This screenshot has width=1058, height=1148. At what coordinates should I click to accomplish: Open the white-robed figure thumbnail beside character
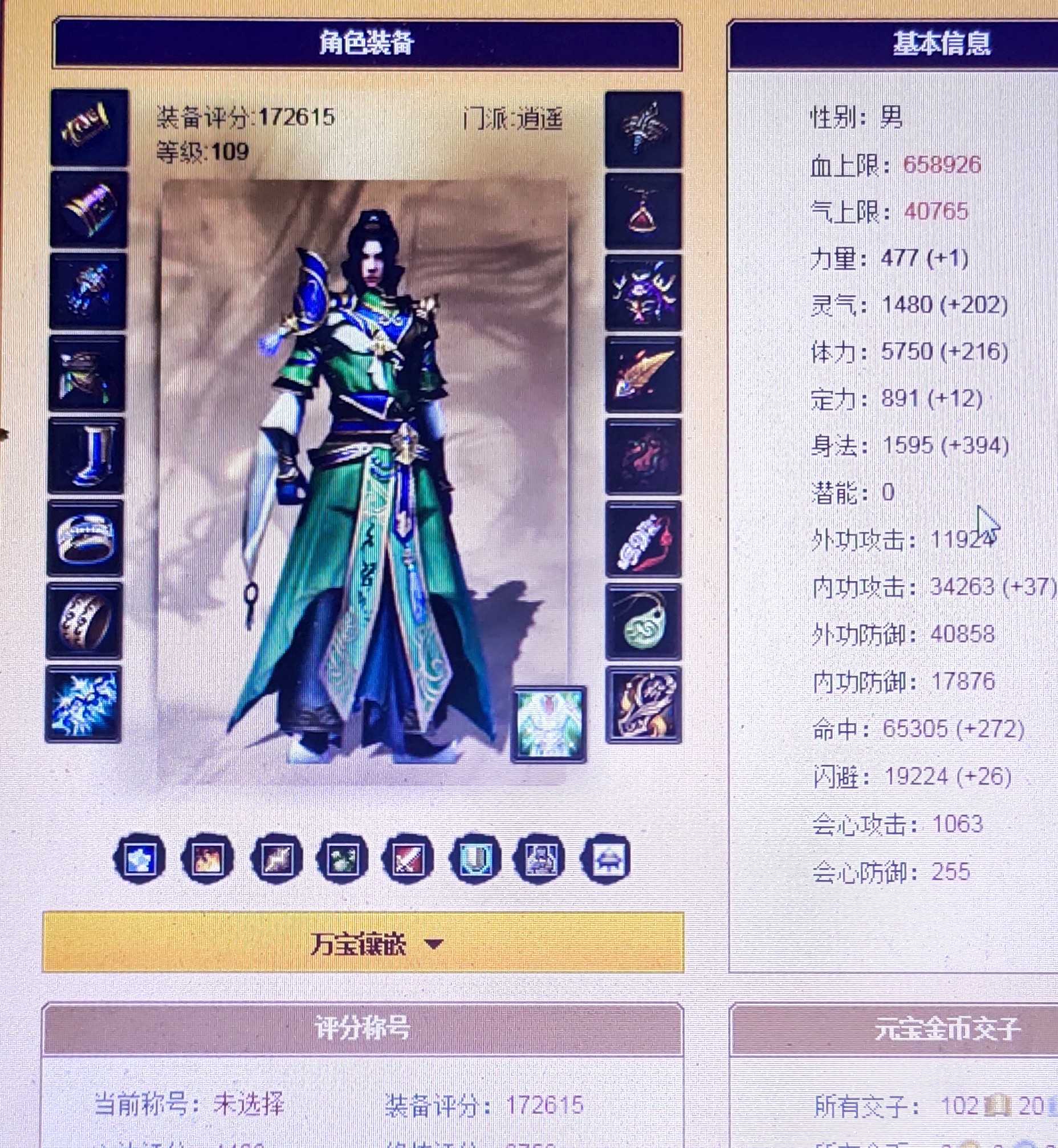click(549, 724)
